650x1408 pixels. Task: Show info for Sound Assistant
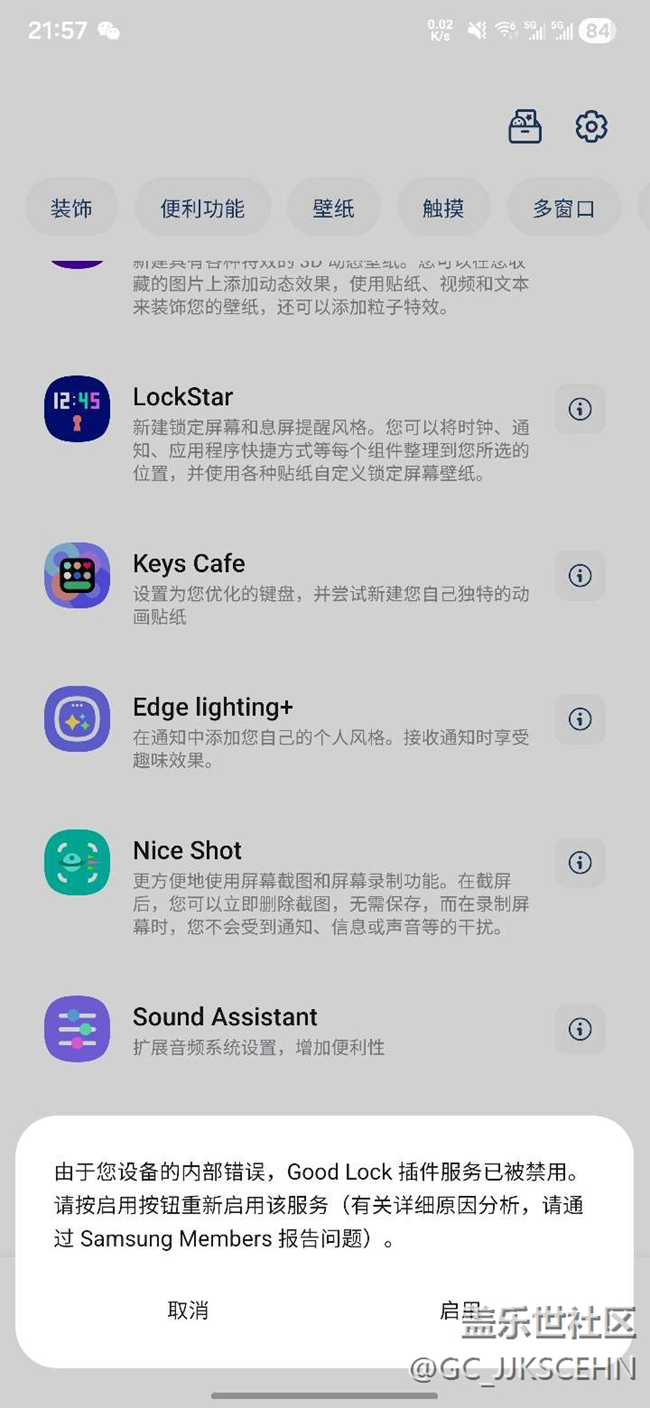(x=580, y=1029)
